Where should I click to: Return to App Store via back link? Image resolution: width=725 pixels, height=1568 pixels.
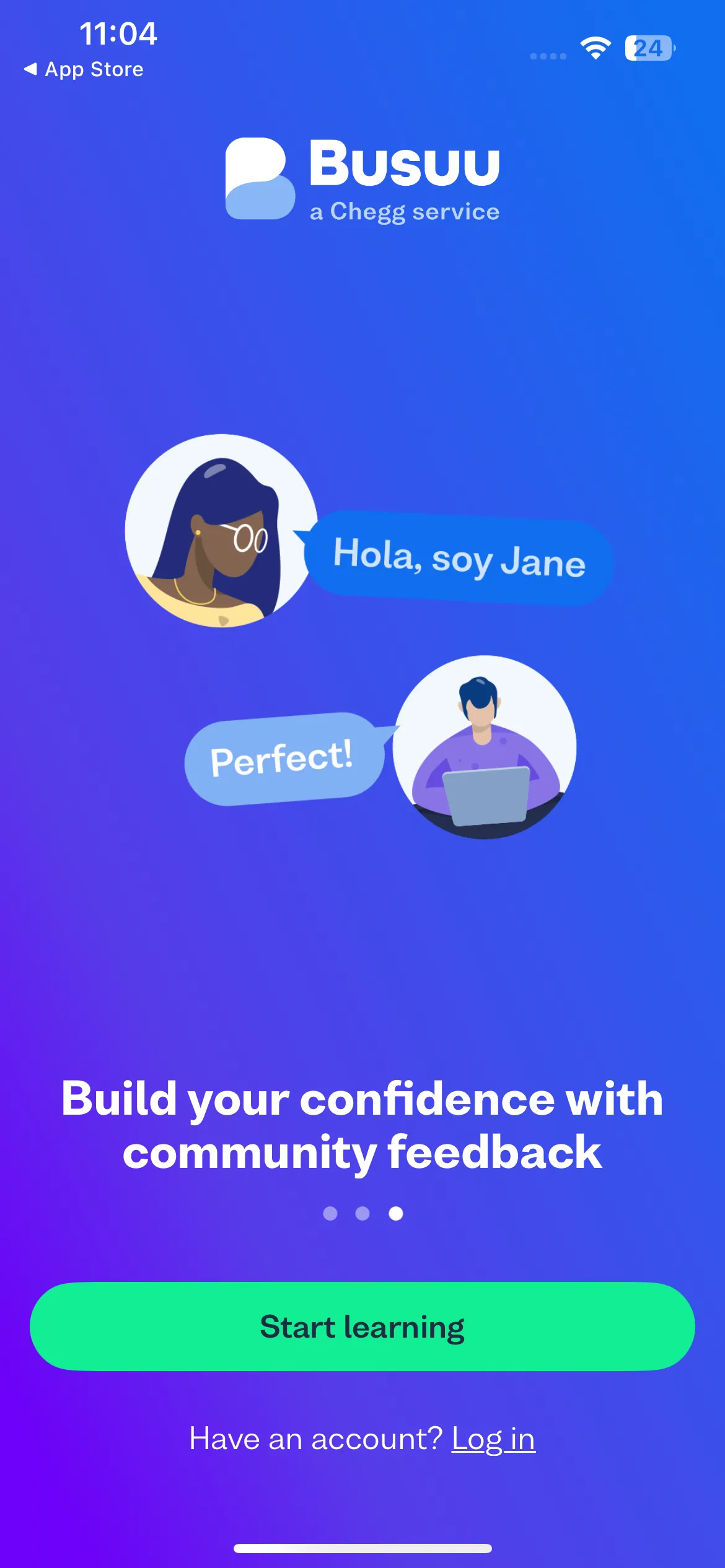(84, 69)
